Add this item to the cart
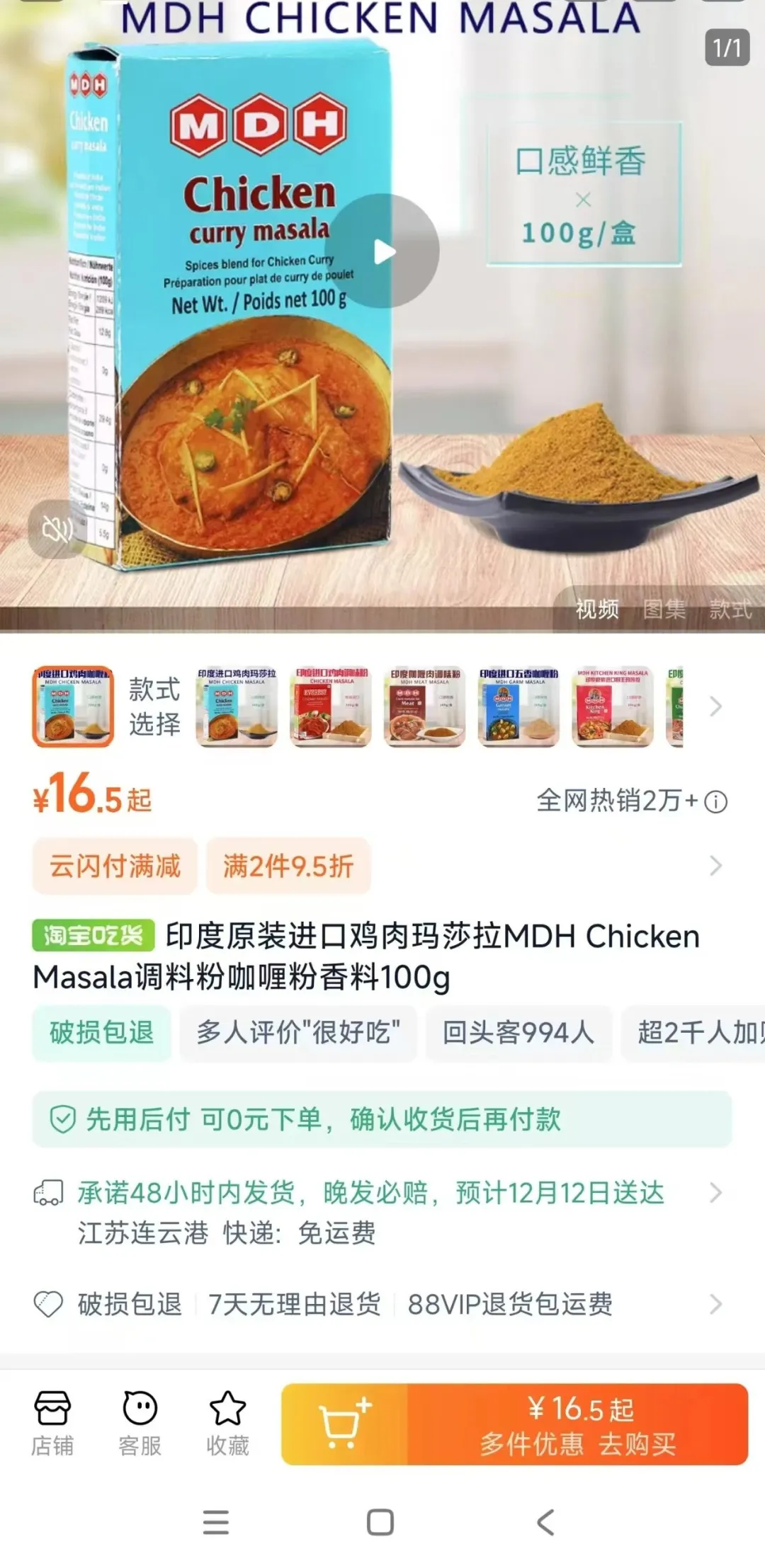765x1568 pixels. [344, 1424]
